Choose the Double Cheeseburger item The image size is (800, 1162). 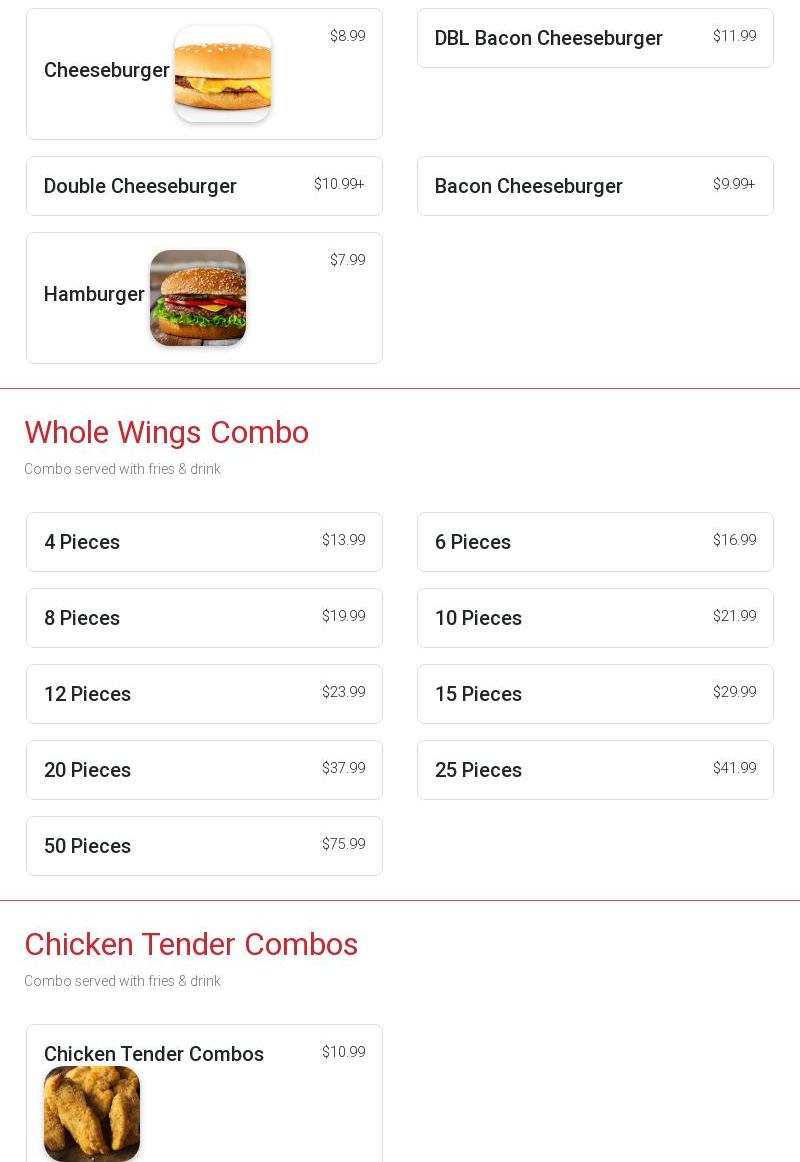pos(204,186)
